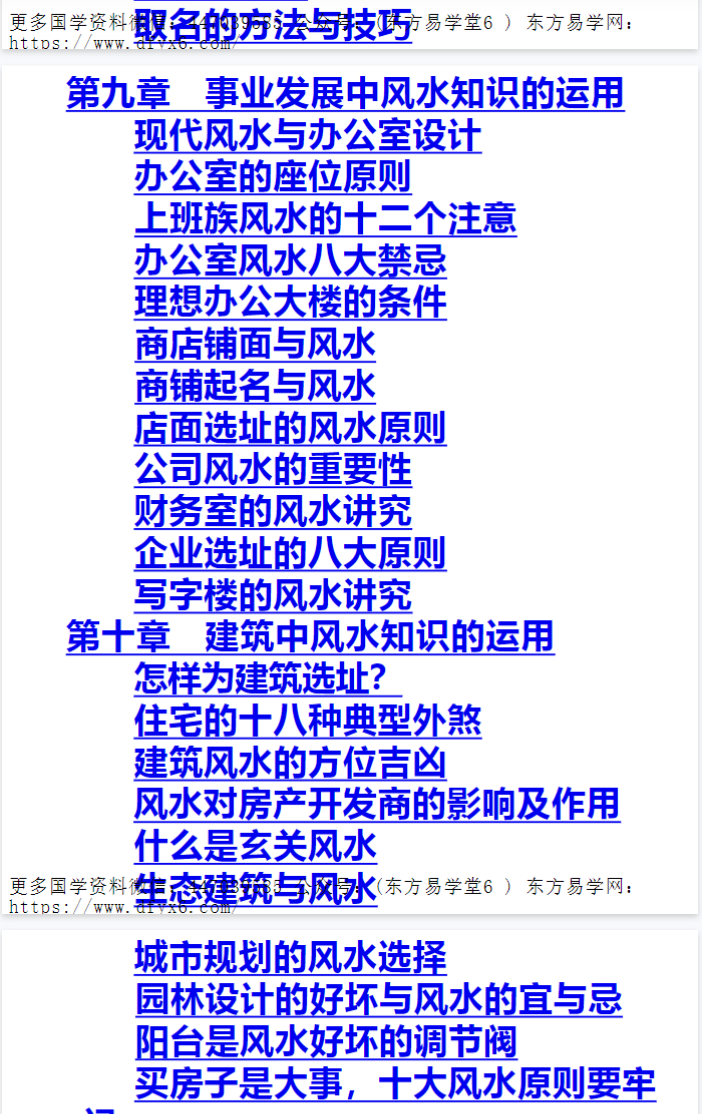
Task: Open 风水对房产开发商的影响及作用
Action: tap(377, 804)
